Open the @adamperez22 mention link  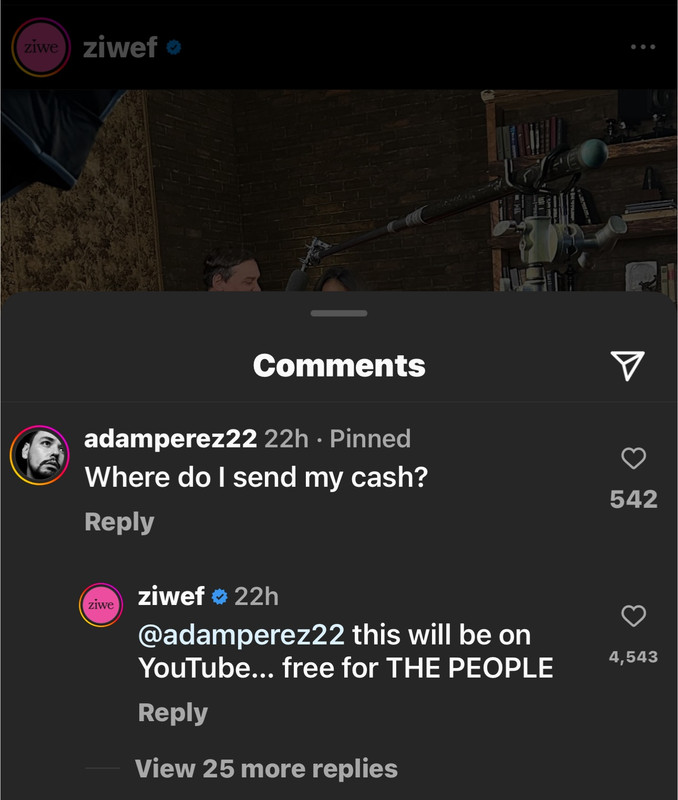(241, 635)
